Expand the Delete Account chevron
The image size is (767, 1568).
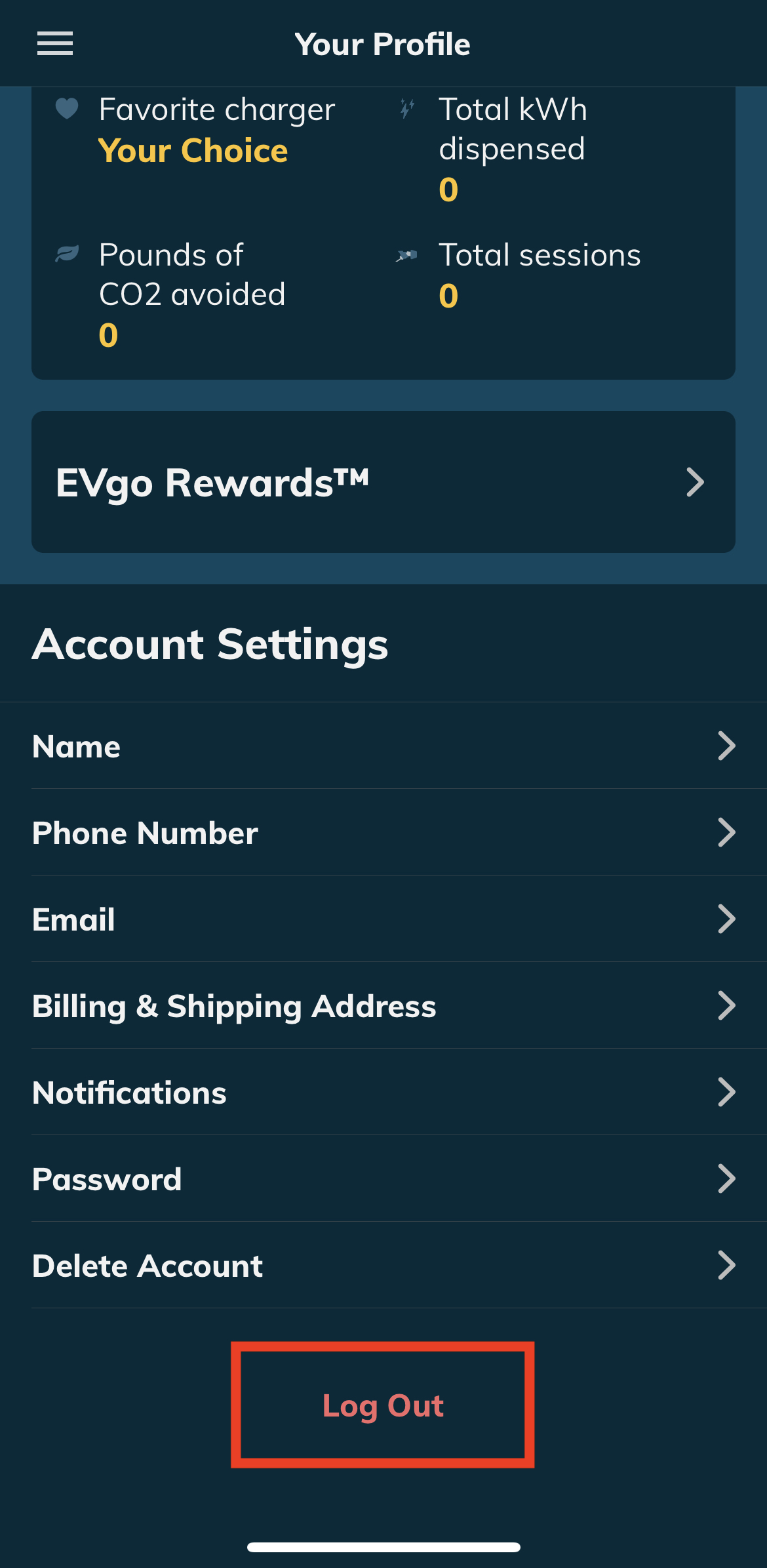[728, 1266]
